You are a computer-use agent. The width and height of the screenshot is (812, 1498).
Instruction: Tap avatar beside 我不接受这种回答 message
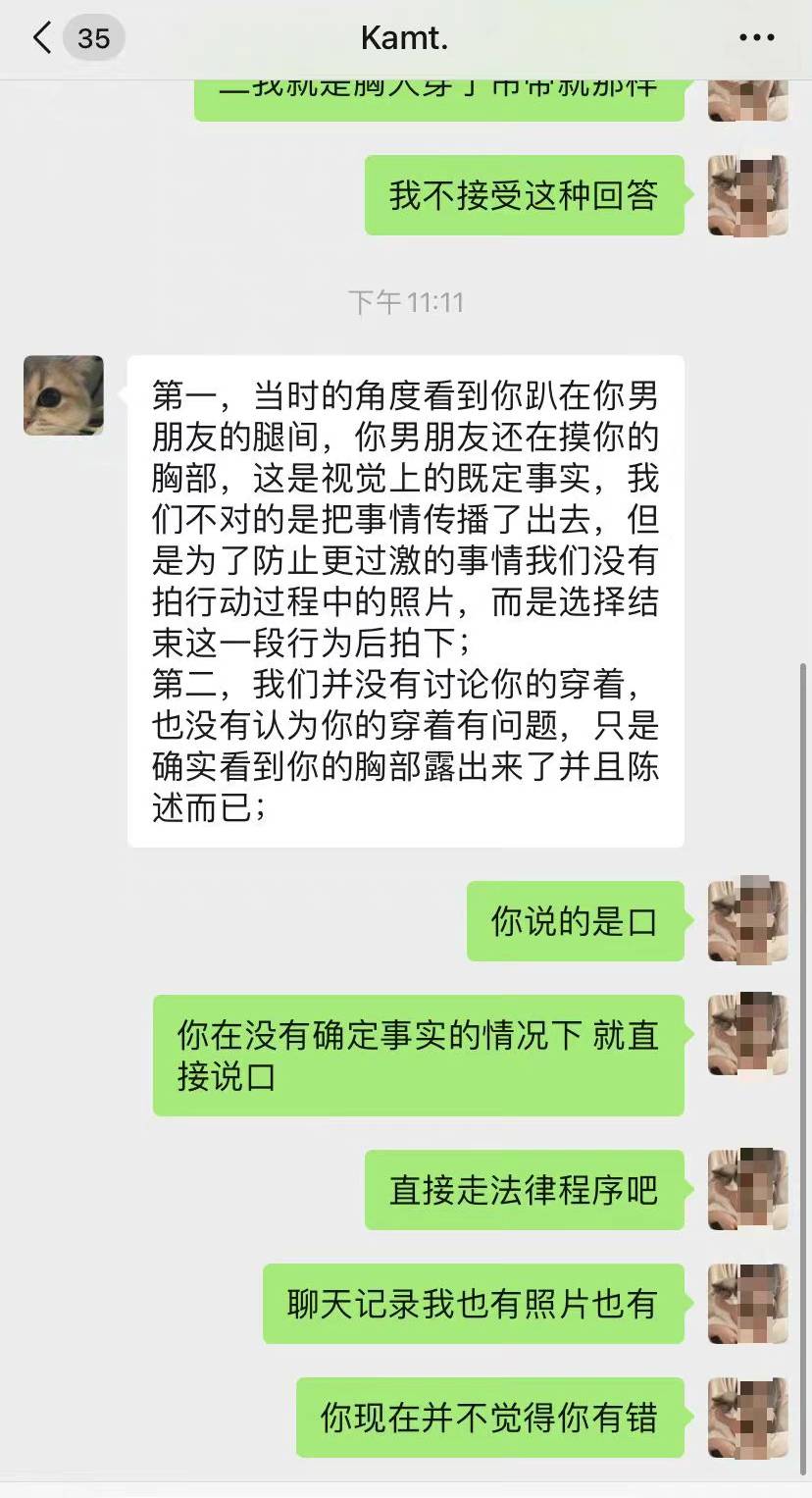(747, 195)
